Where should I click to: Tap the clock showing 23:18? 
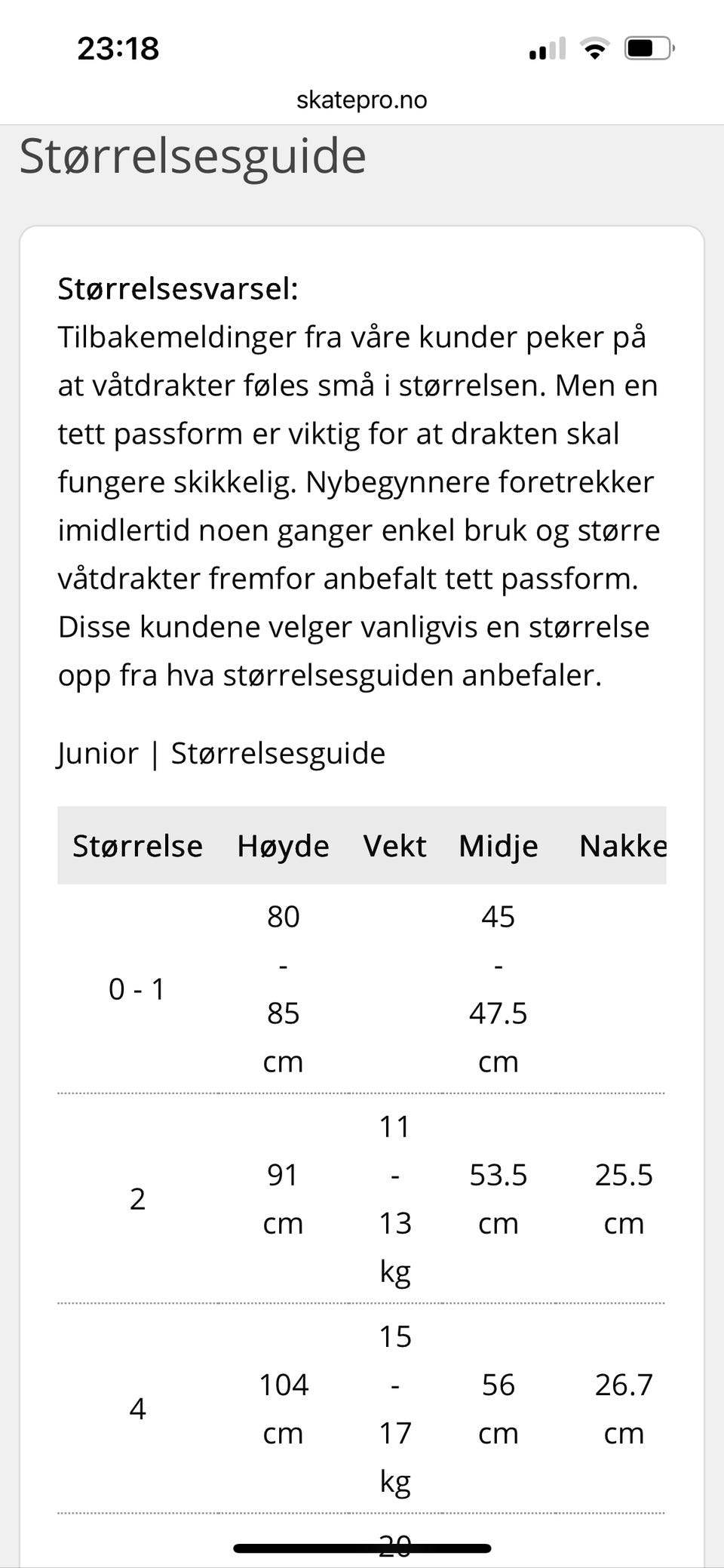118,49
